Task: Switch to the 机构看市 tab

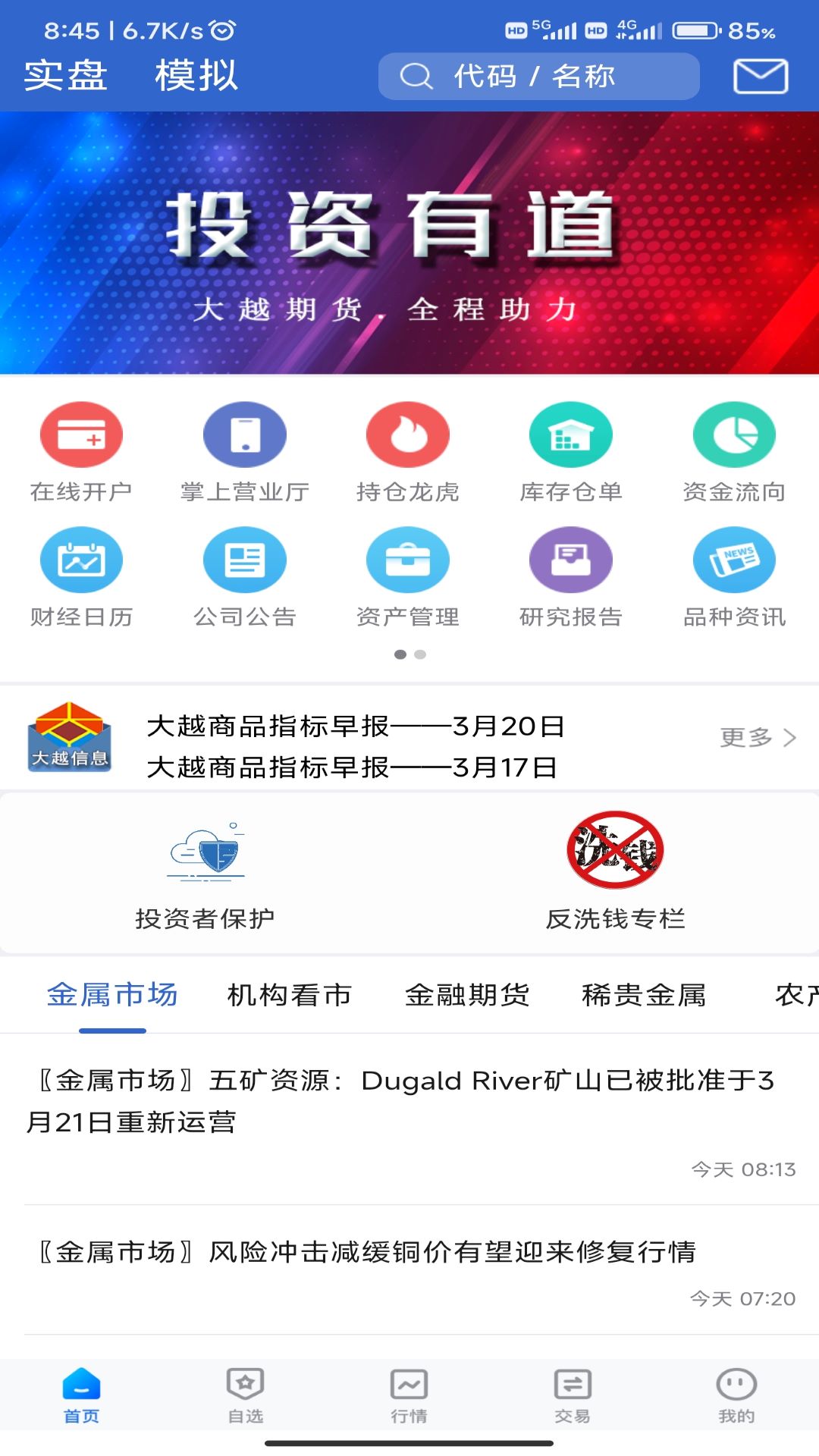Action: click(x=290, y=995)
